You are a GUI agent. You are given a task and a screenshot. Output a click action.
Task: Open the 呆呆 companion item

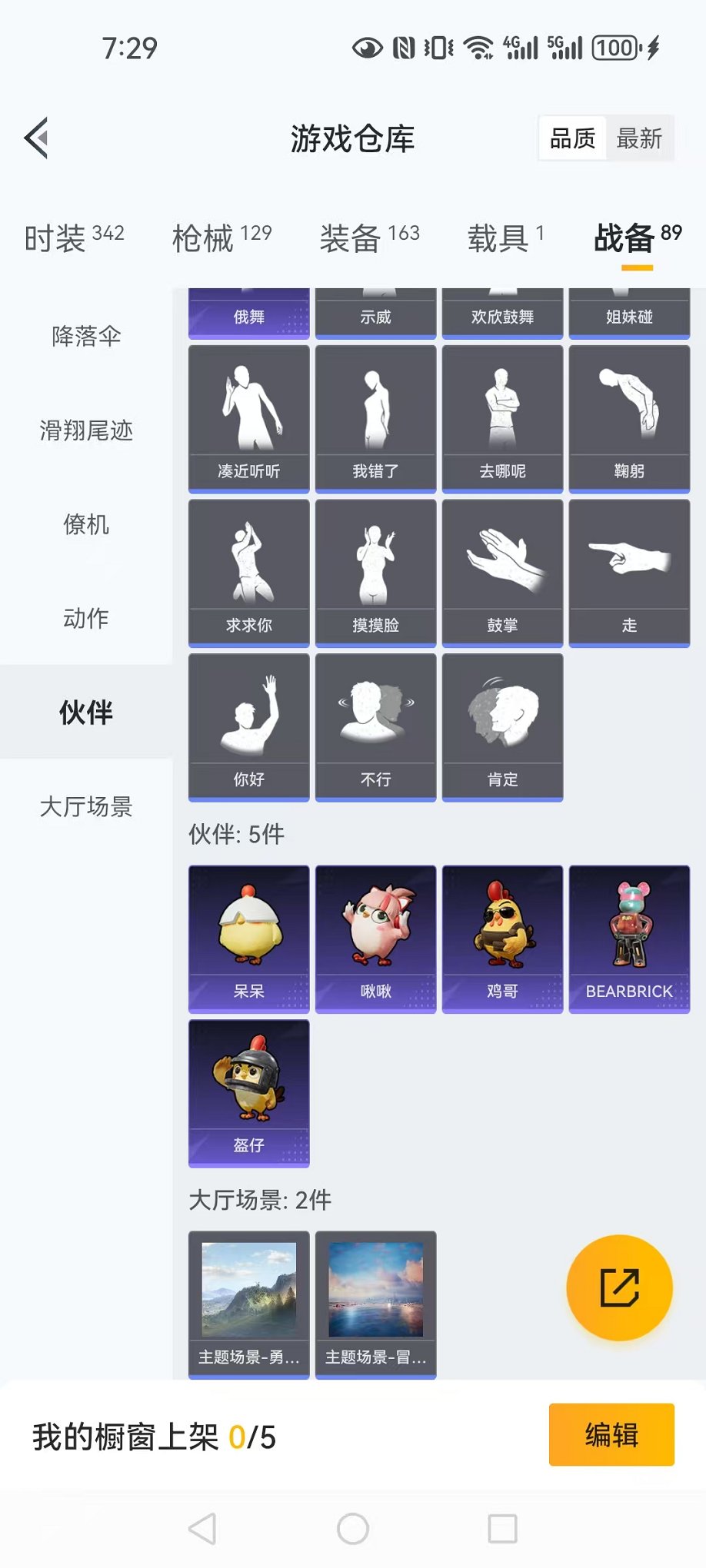pos(248,938)
